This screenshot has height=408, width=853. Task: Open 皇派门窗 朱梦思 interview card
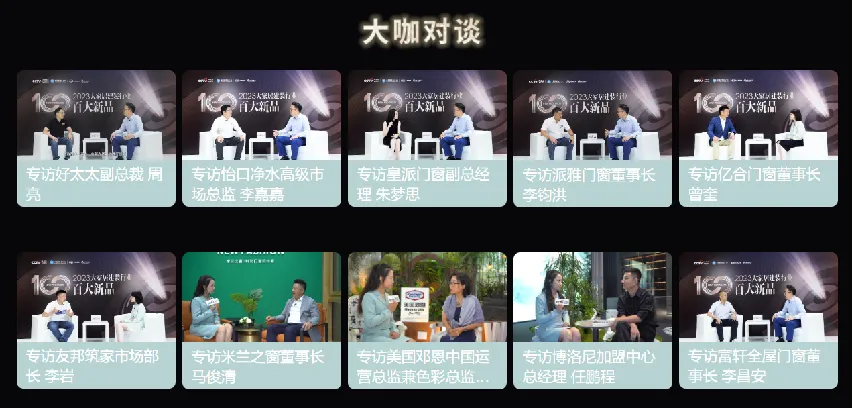(427, 138)
